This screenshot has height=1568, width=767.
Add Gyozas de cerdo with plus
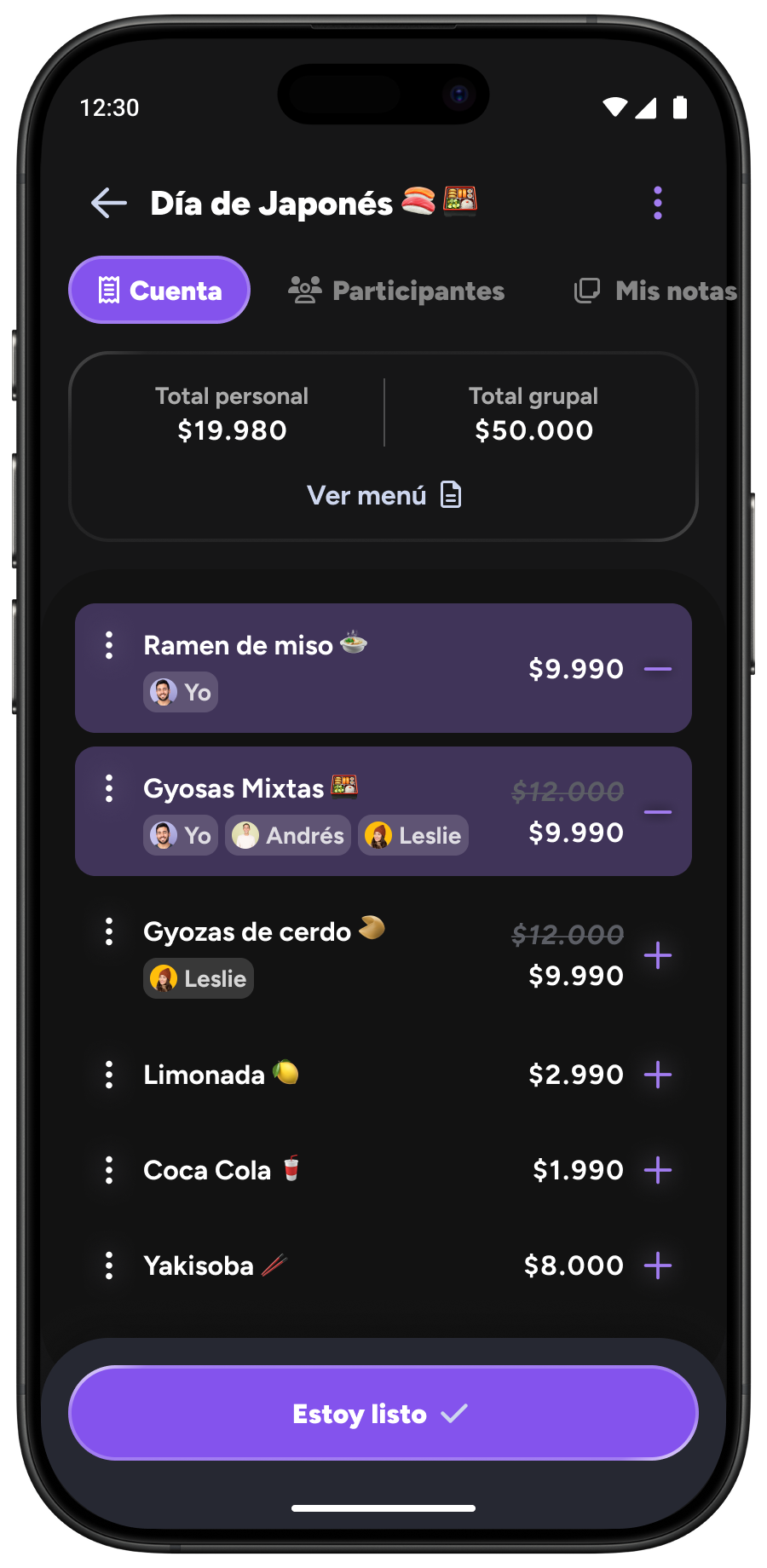pos(657,955)
